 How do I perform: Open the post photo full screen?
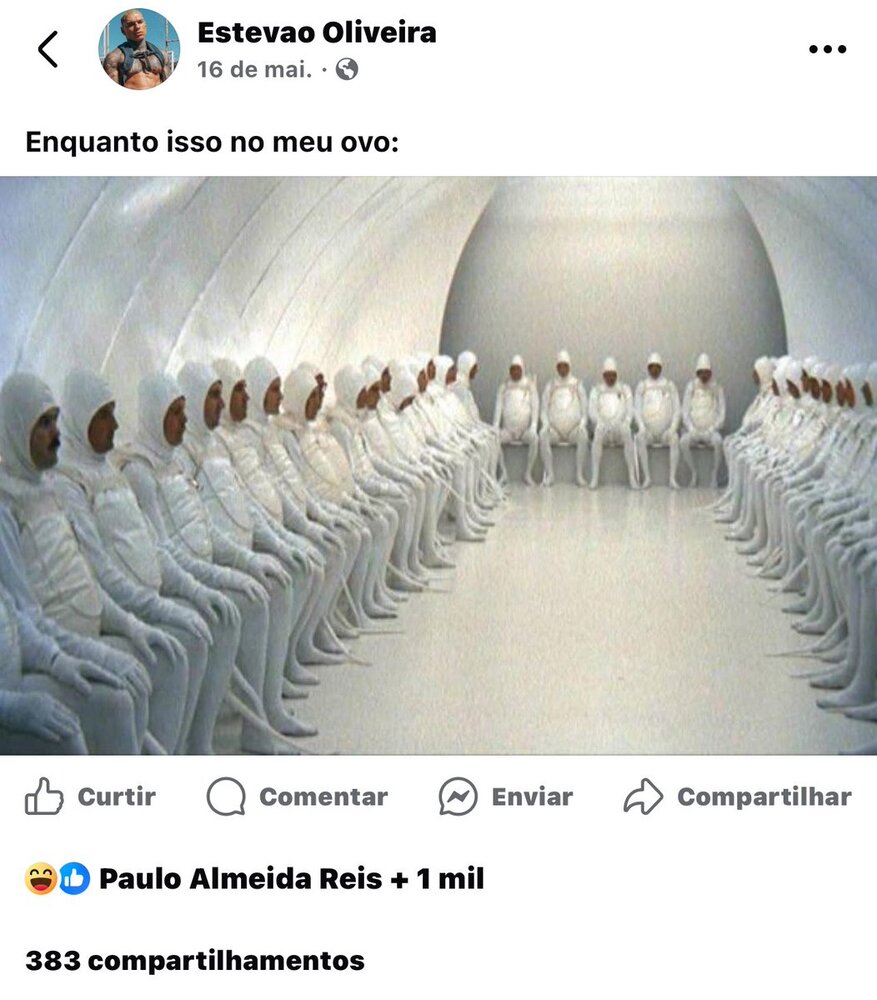pyautogui.click(x=438, y=465)
